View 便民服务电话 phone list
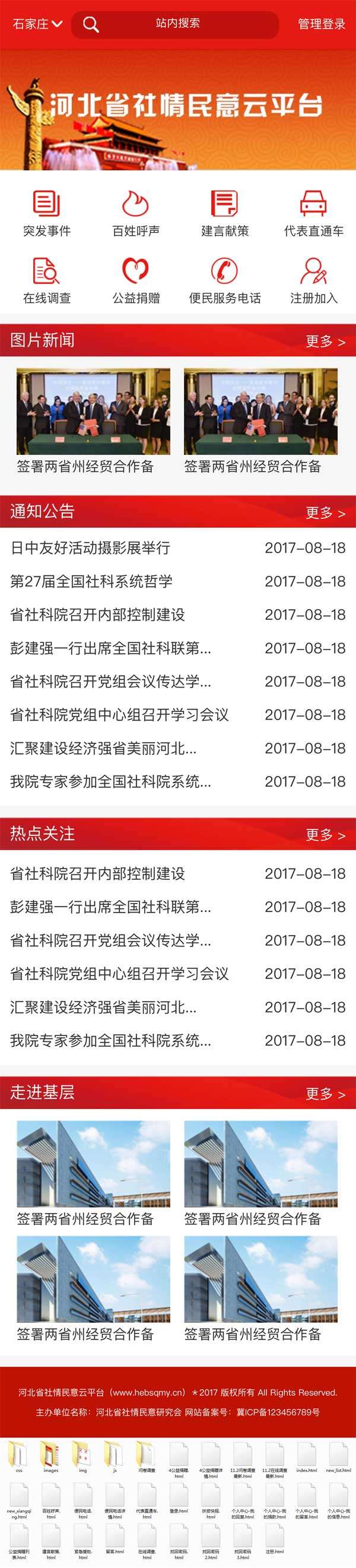This screenshot has width=356, height=1568. click(x=224, y=280)
